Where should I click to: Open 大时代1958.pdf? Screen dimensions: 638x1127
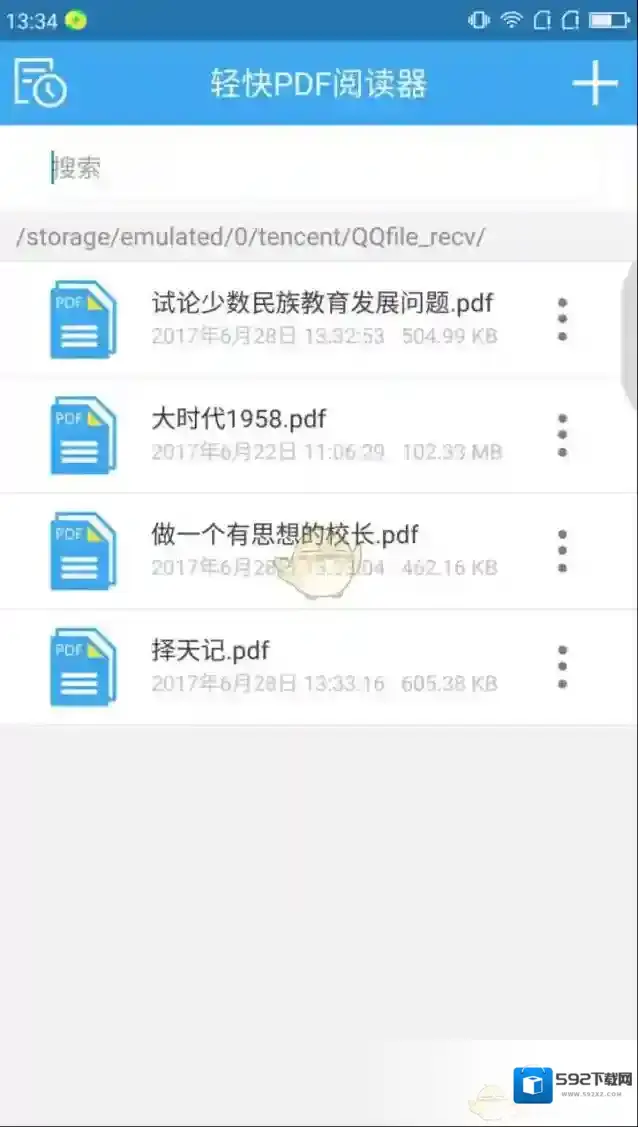pos(238,419)
